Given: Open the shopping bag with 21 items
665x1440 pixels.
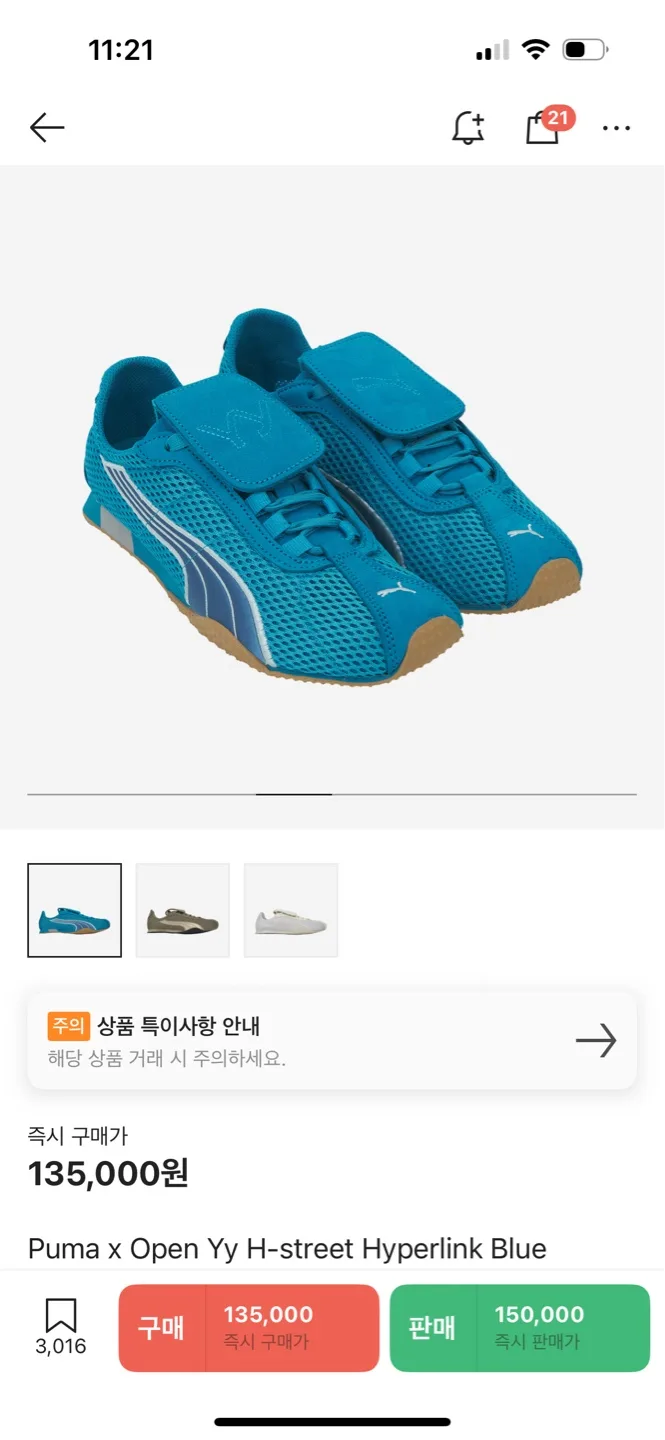Looking at the screenshot, I should pyautogui.click(x=543, y=128).
